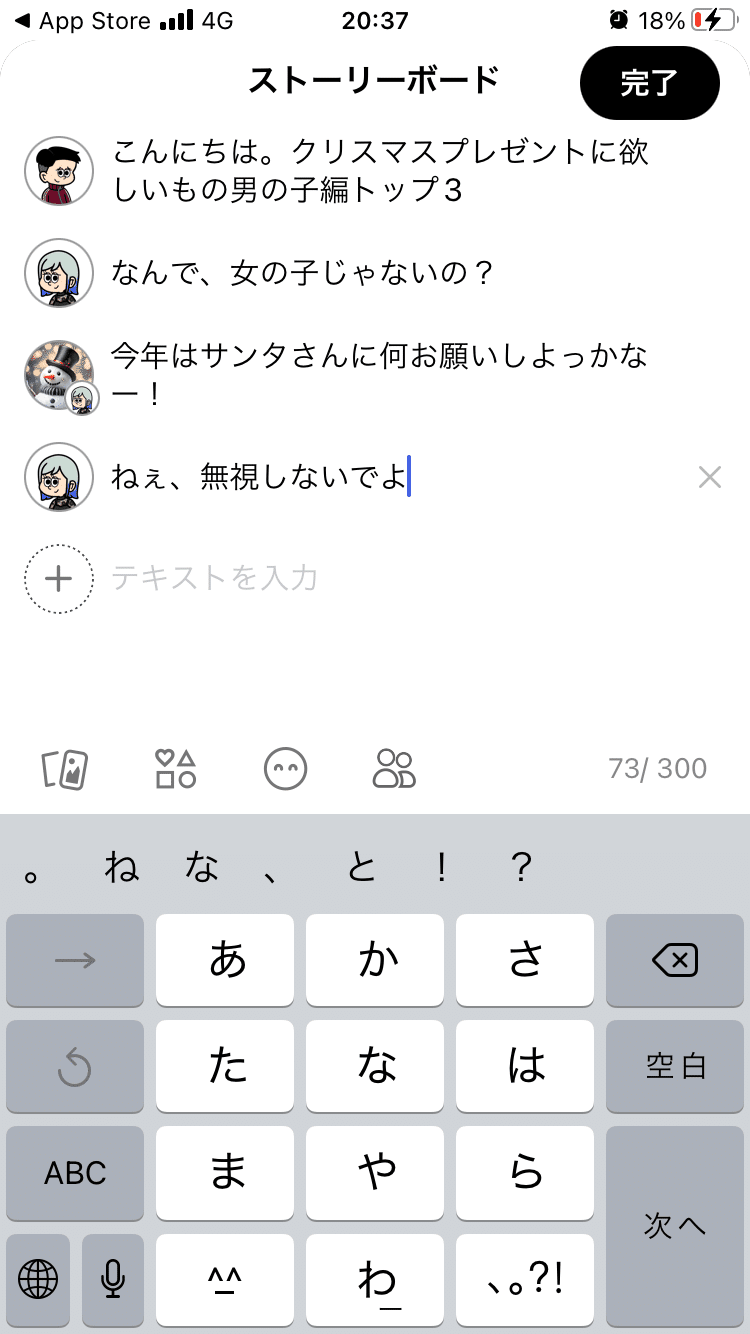Tap the 完了 done button
This screenshot has height=1334, width=750.
(649, 83)
